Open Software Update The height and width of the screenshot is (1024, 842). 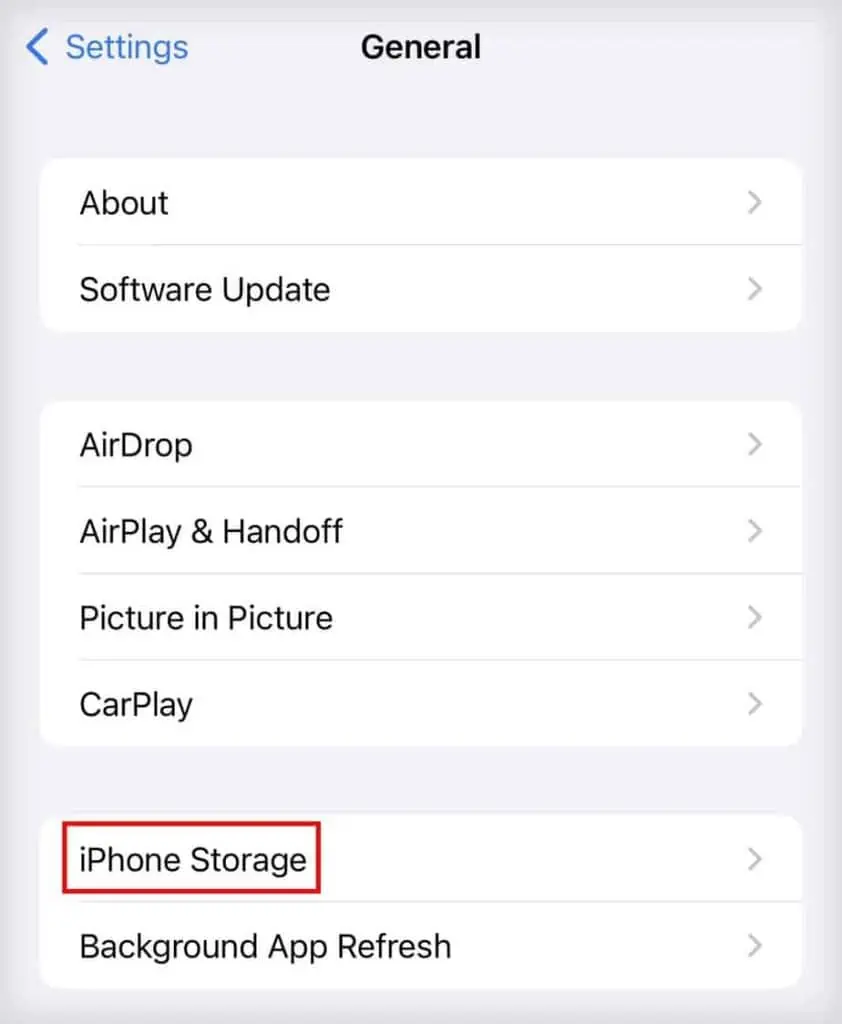420,289
